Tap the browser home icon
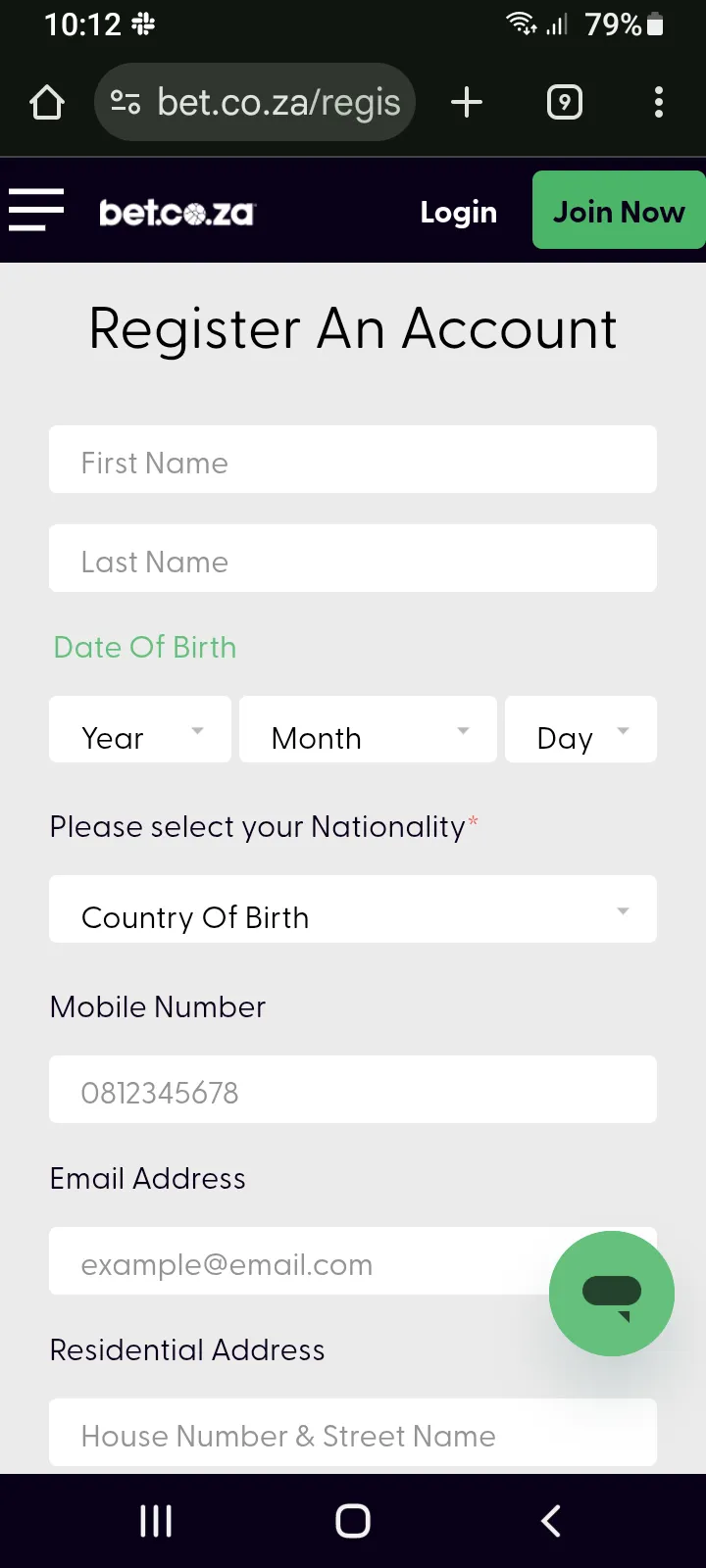 coord(46,101)
